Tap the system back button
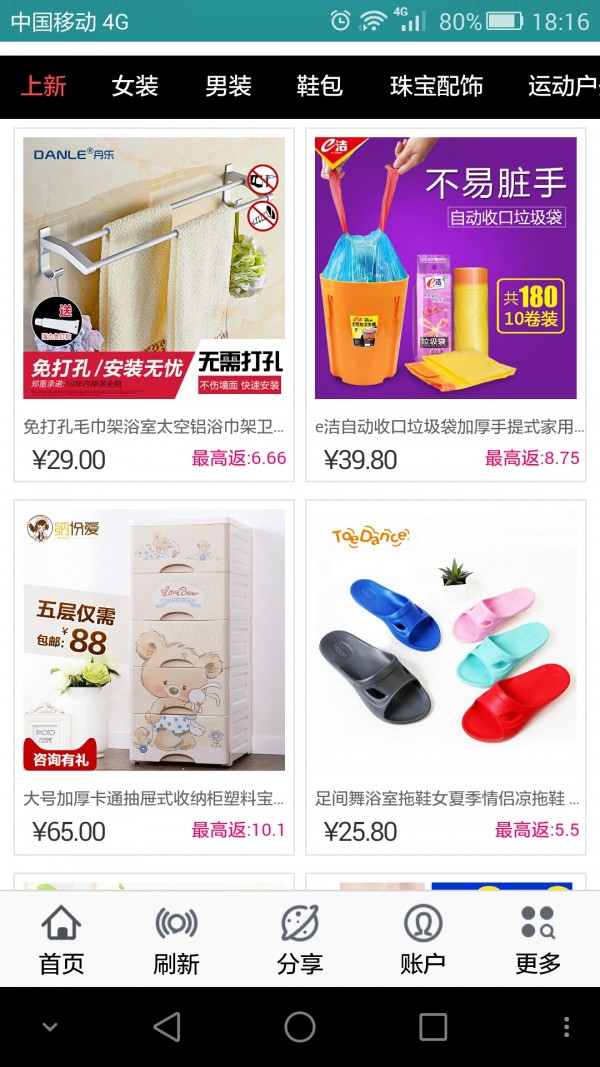The height and width of the screenshot is (1067, 600). point(167,1027)
